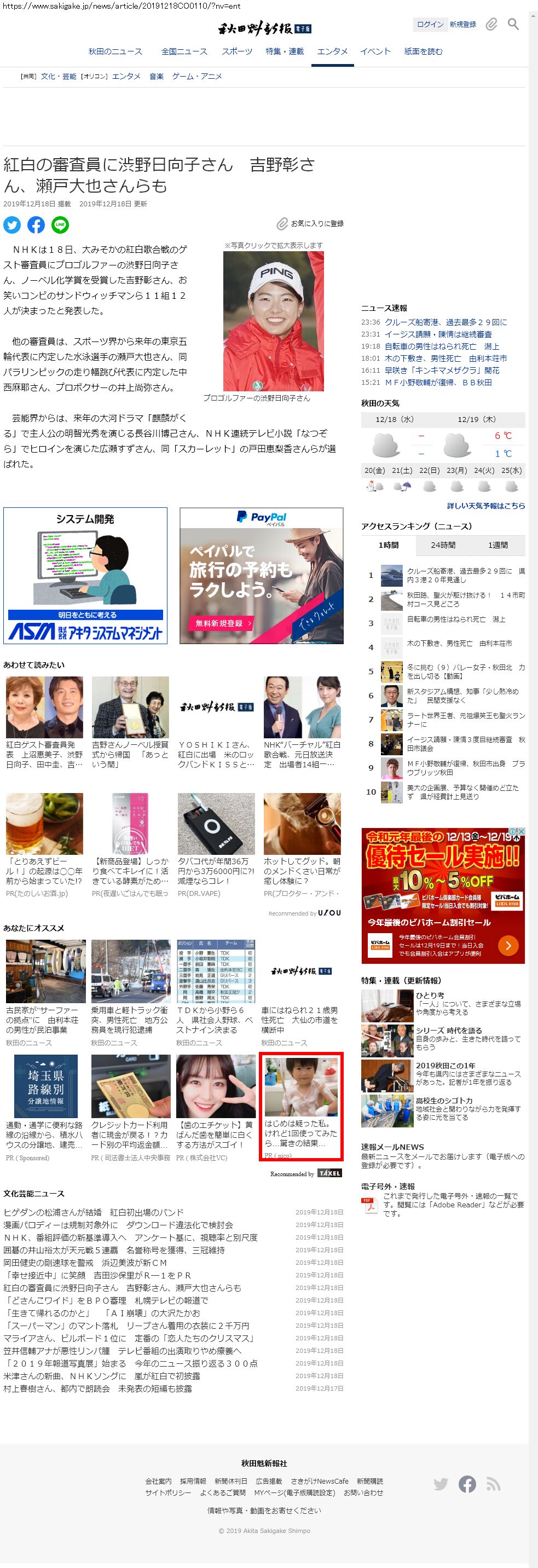Image resolution: width=538 pixels, height=1568 pixels.
Task: Open ヒゲダンの松浦さんが結婚 news row
Action: click(94, 1212)
